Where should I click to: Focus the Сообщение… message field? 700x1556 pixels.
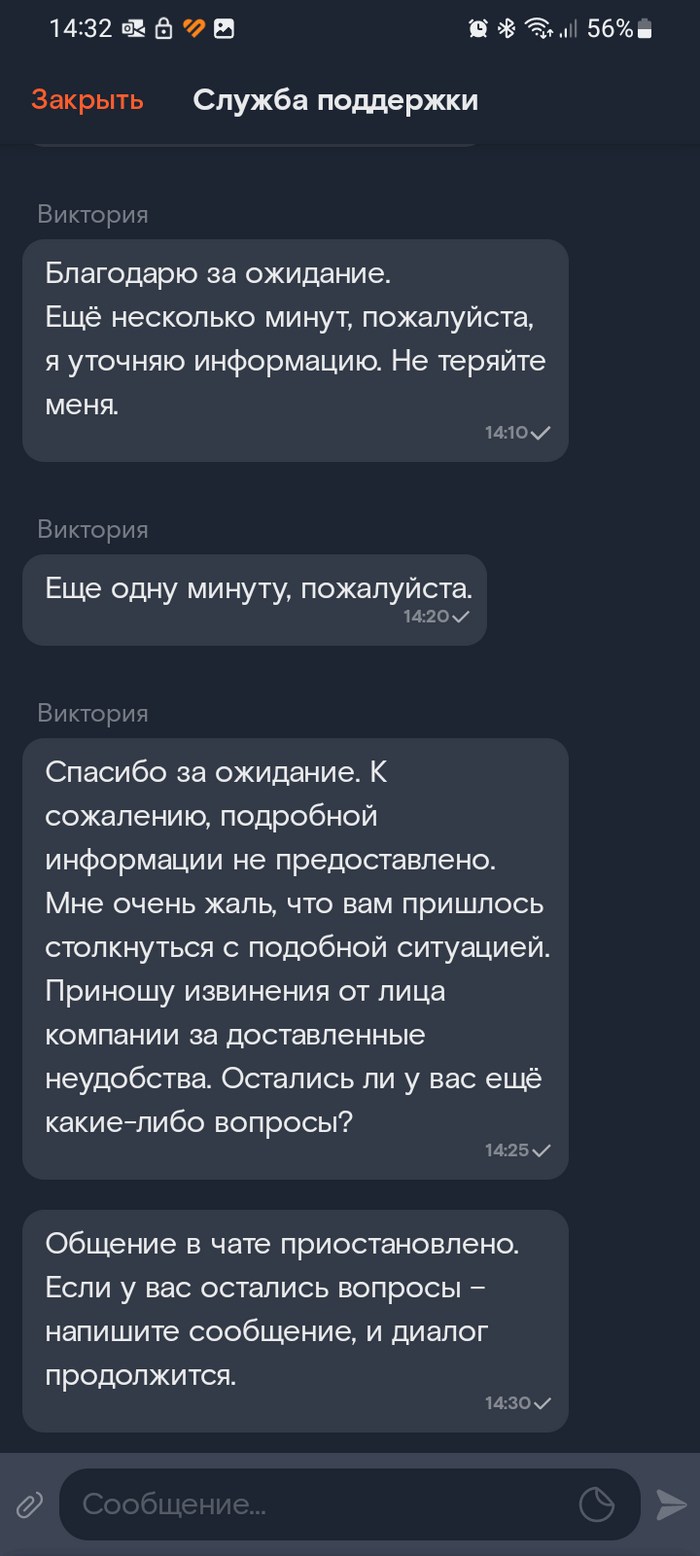pyautogui.click(x=349, y=1504)
